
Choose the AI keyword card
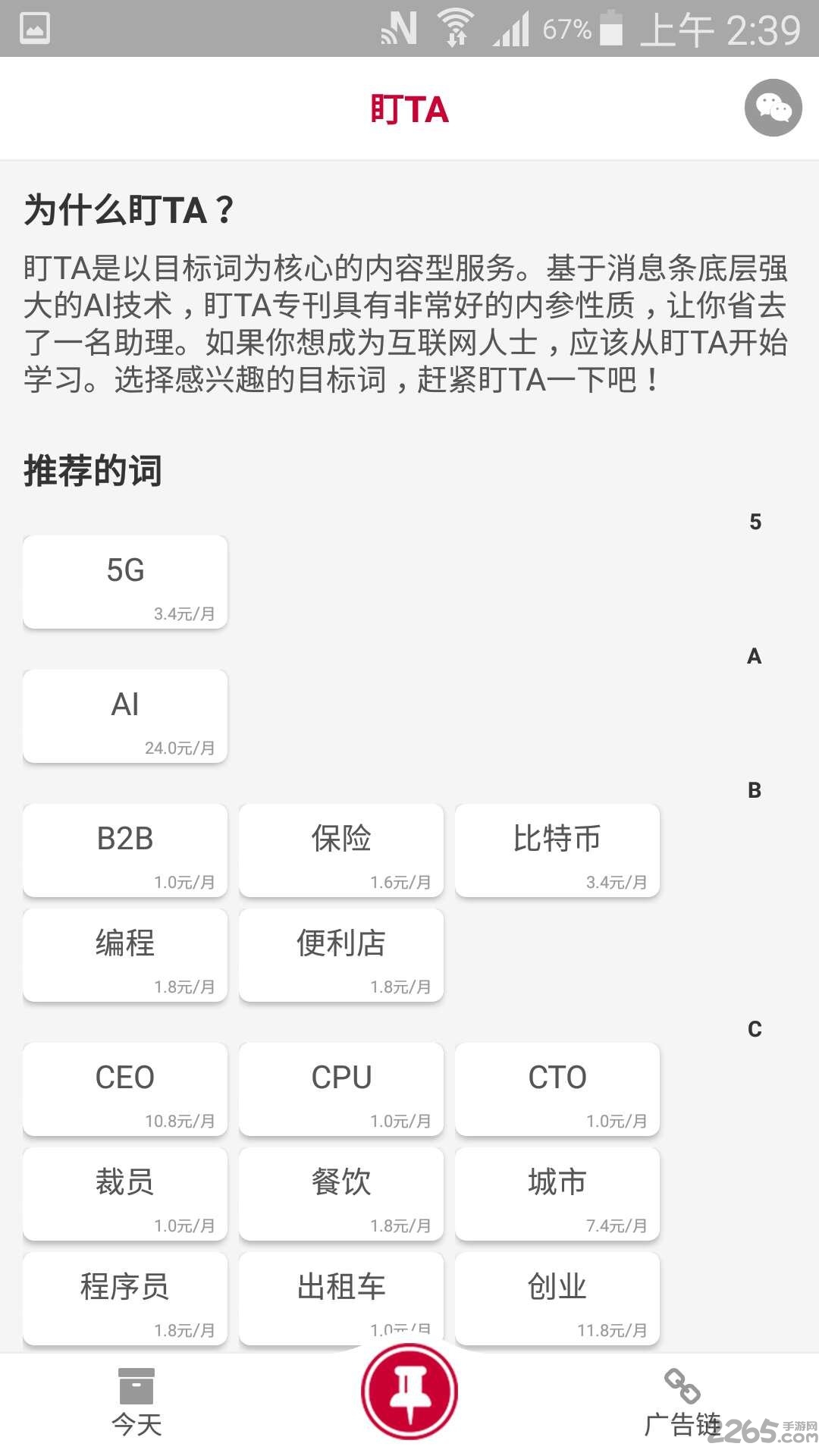[125, 716]
